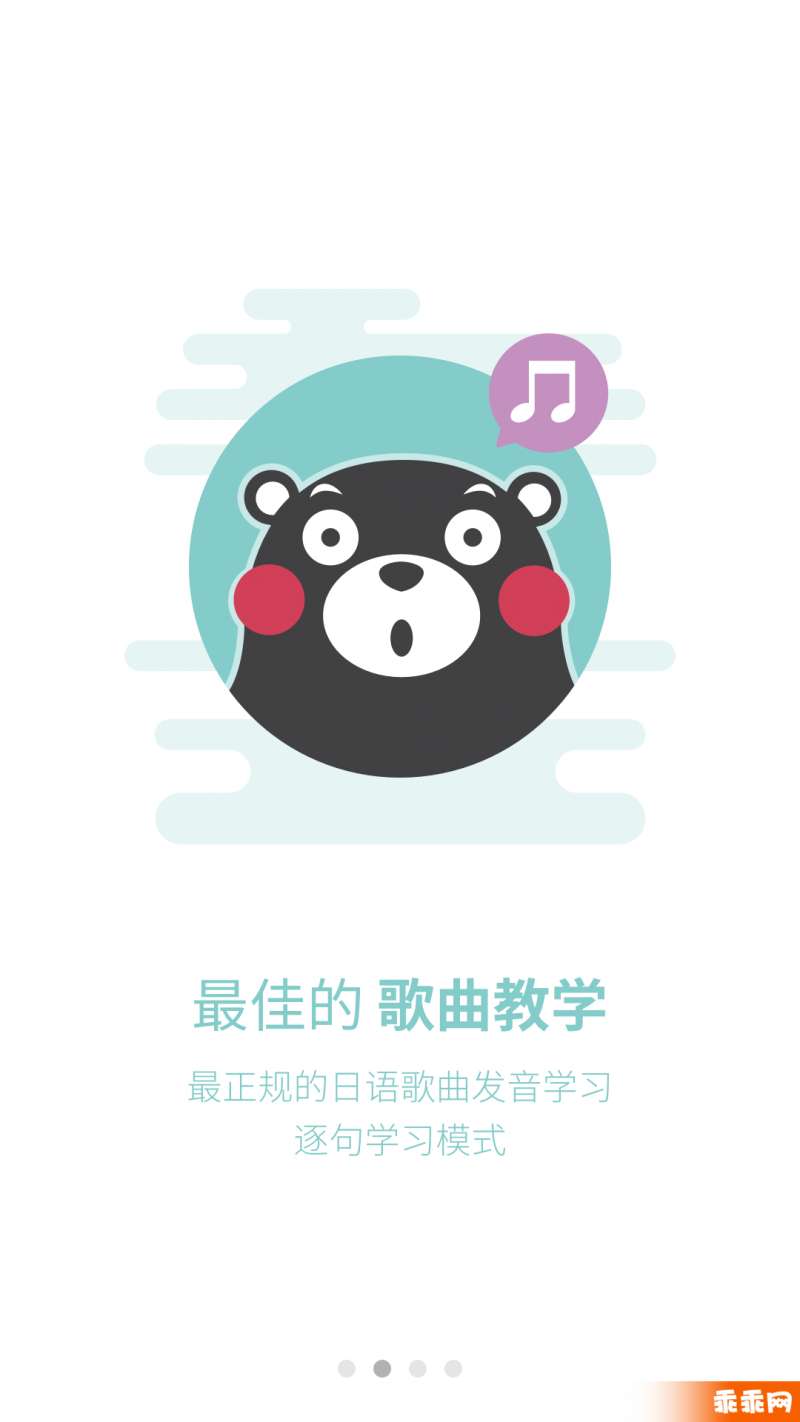Go to the fourth page indicator dot
The height and width of the screenshot is (1422, 800).
click(x=453, y=1368)
